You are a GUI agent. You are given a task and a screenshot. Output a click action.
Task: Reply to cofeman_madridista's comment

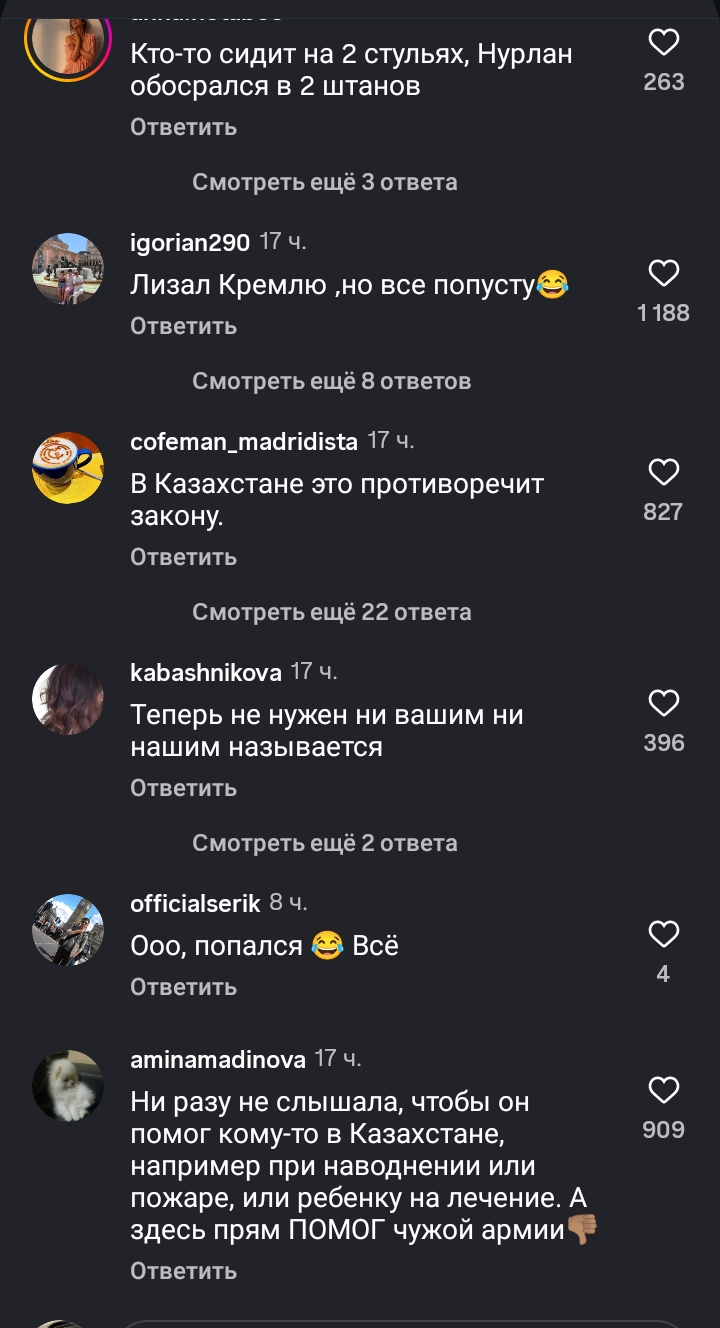(183, 557)
